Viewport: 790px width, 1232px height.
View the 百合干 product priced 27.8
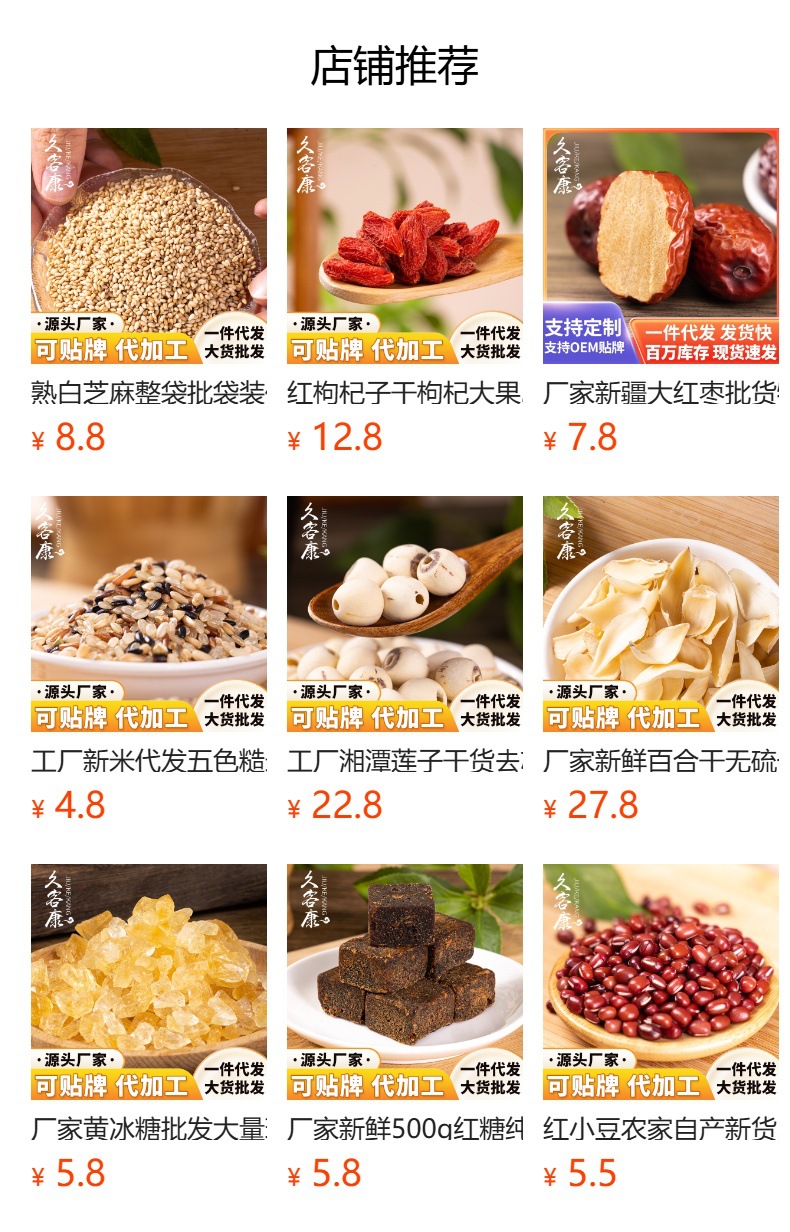click(x=661, y=660)
